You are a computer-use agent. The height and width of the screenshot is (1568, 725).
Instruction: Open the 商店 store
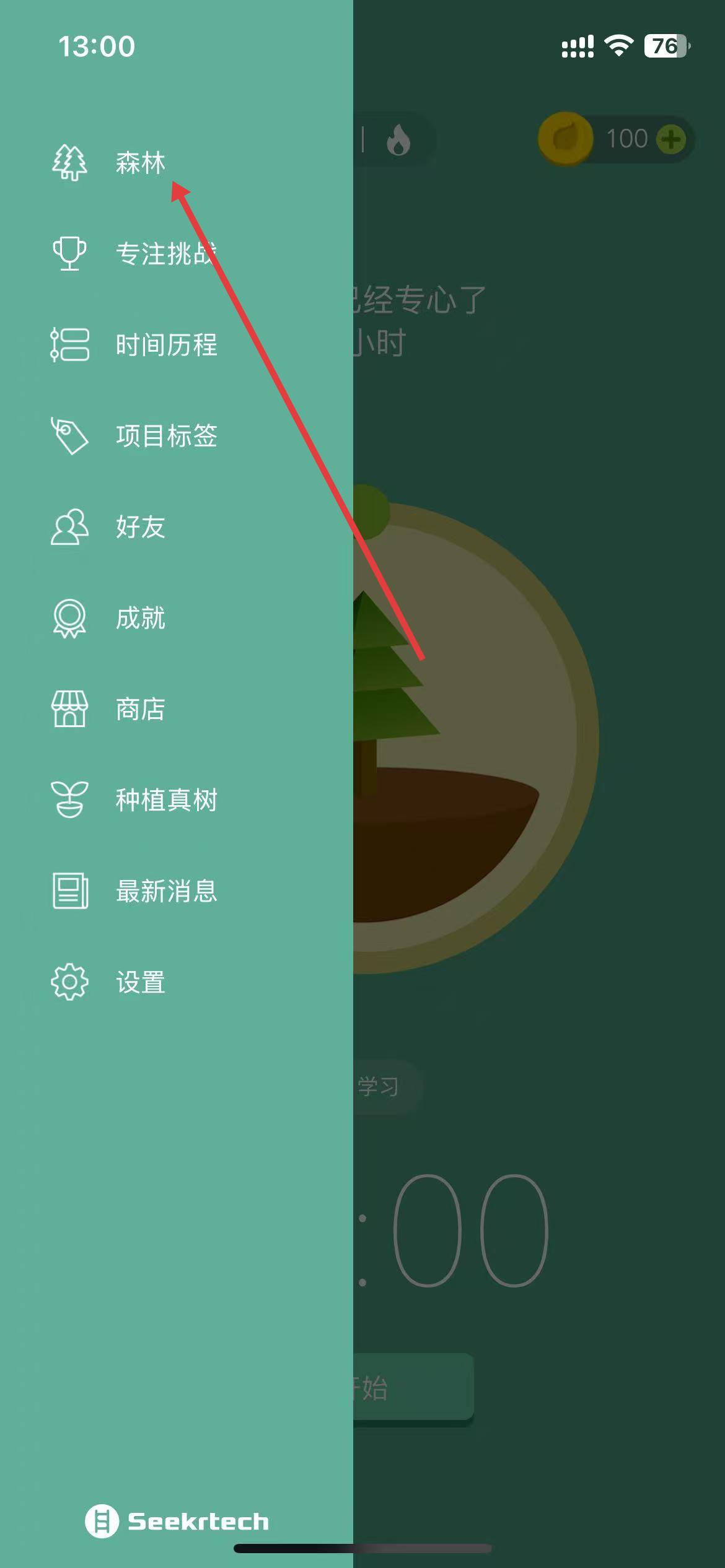coord(139,709)
